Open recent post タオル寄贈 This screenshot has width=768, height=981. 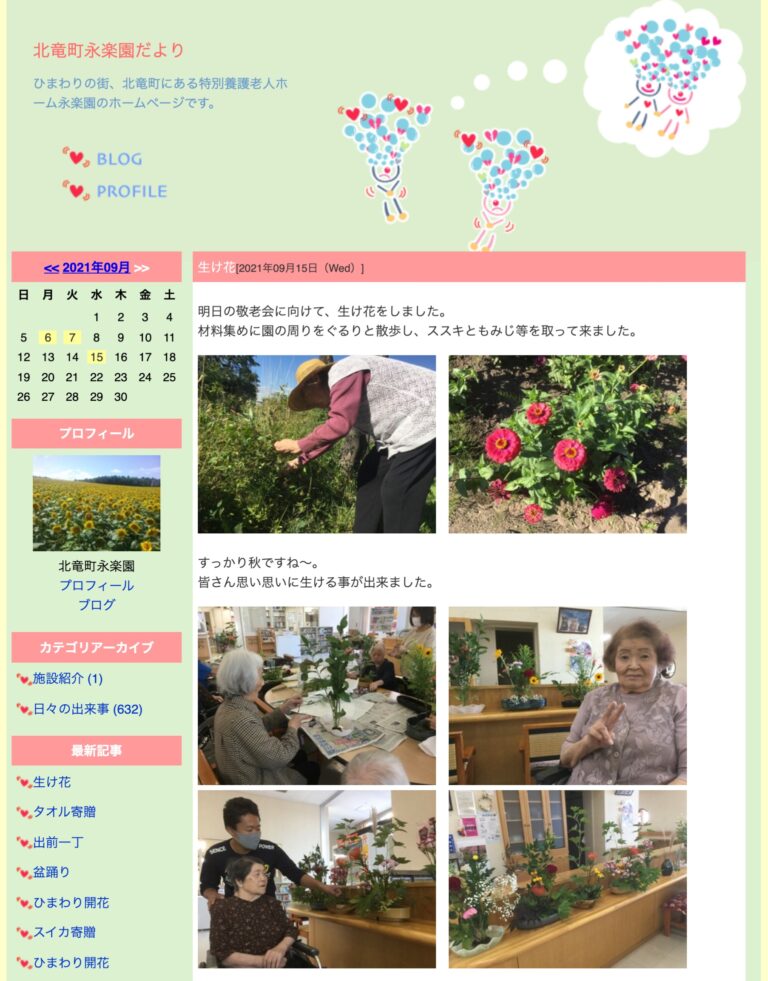pyautogui.click(x=64, y=812)
